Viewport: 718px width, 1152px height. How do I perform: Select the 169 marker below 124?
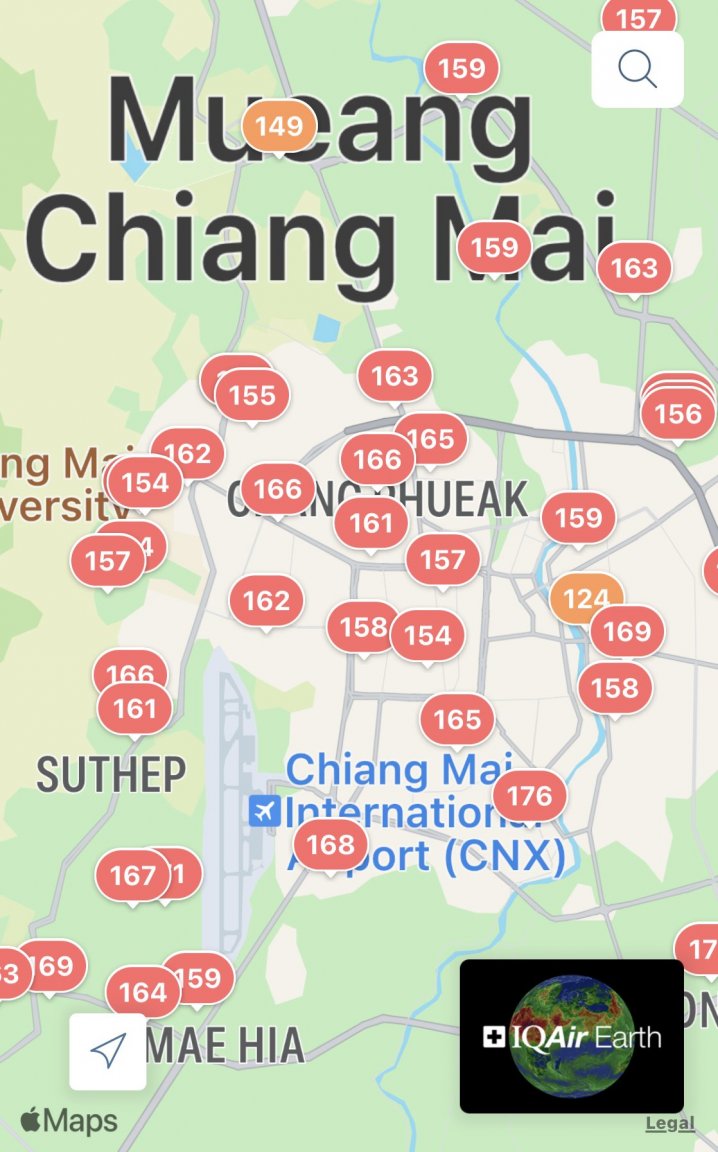tap(627, 632)
